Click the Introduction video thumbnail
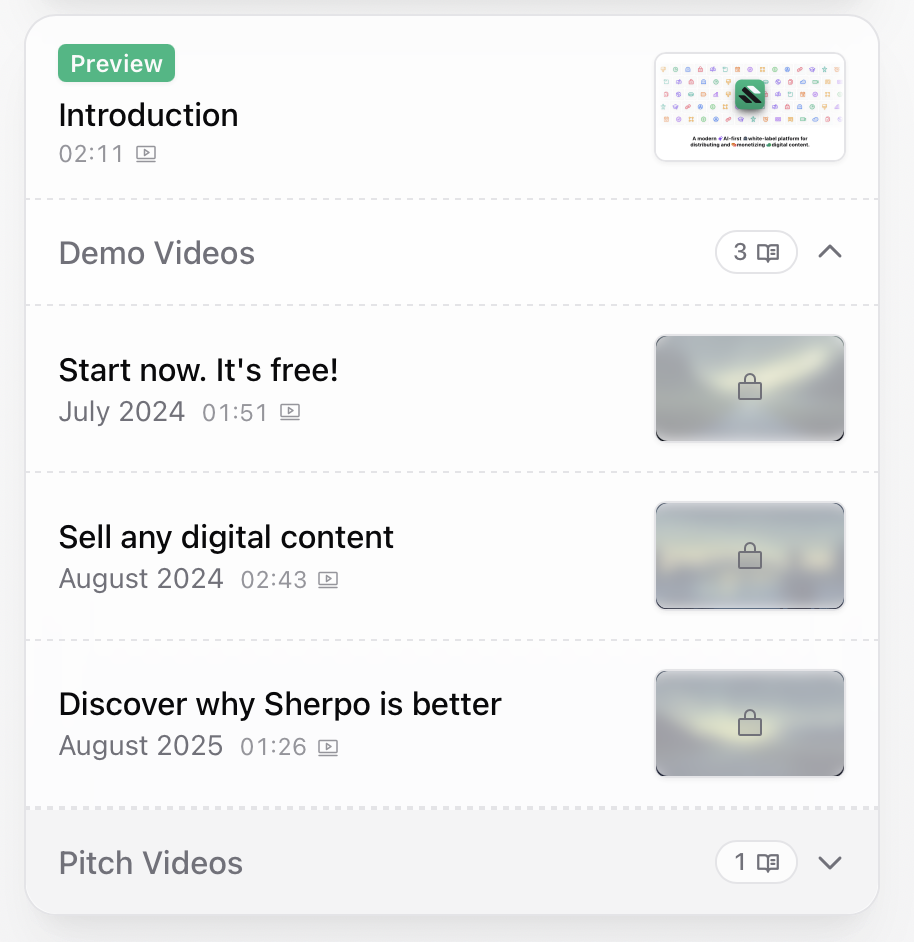Screen dimensions: 914x942 (749, 106)
